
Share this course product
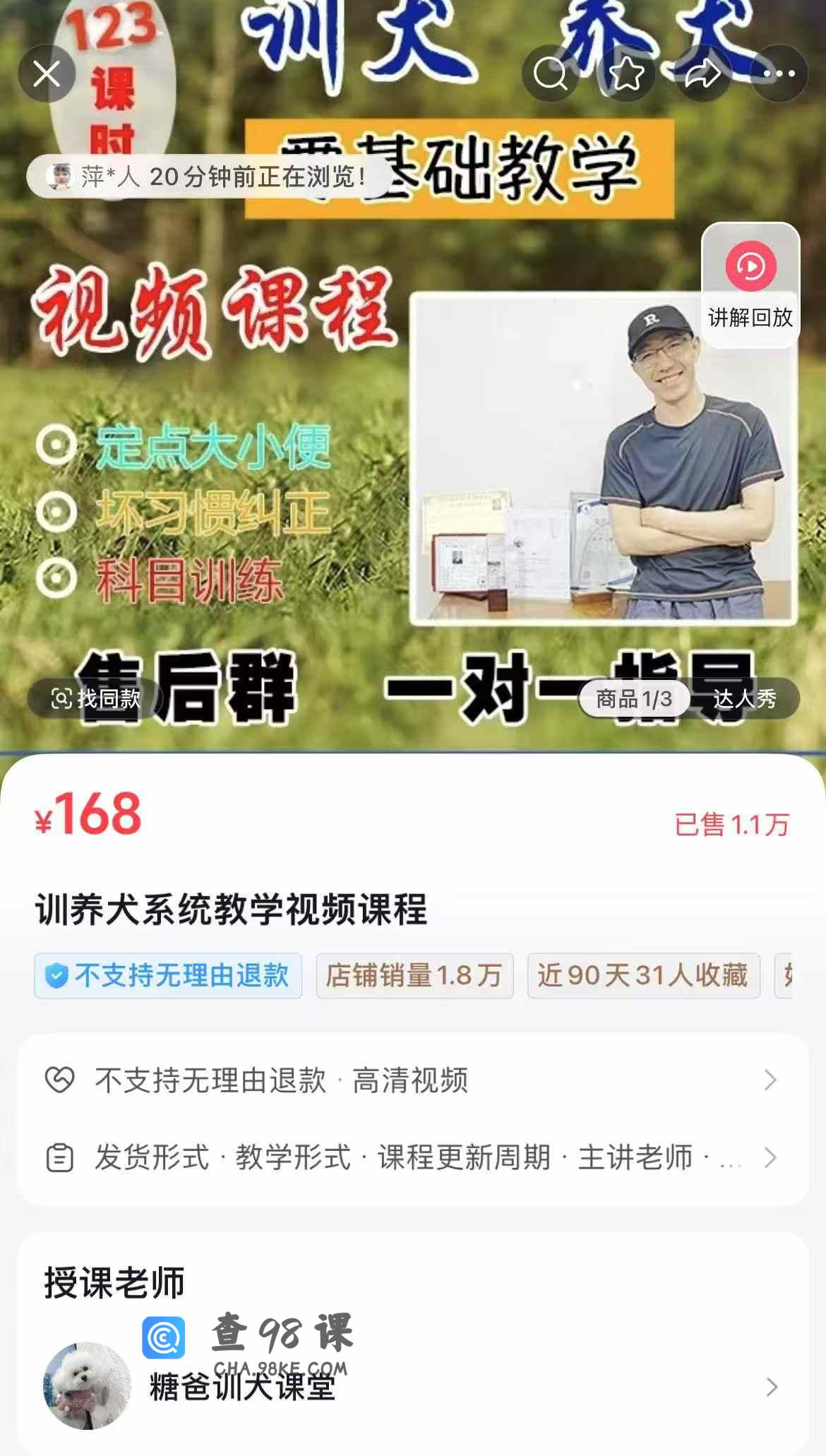(702, 73)
